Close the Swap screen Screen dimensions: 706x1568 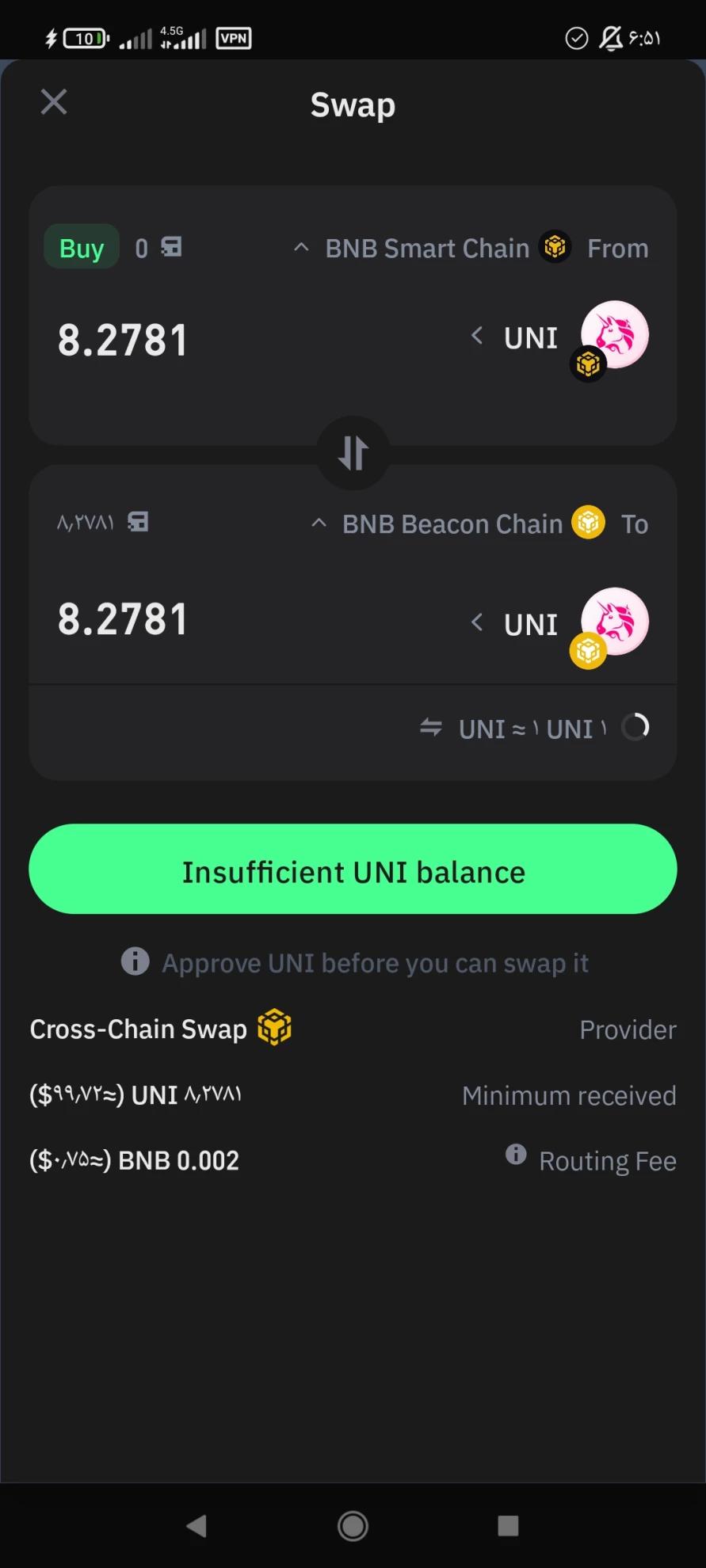54,102
